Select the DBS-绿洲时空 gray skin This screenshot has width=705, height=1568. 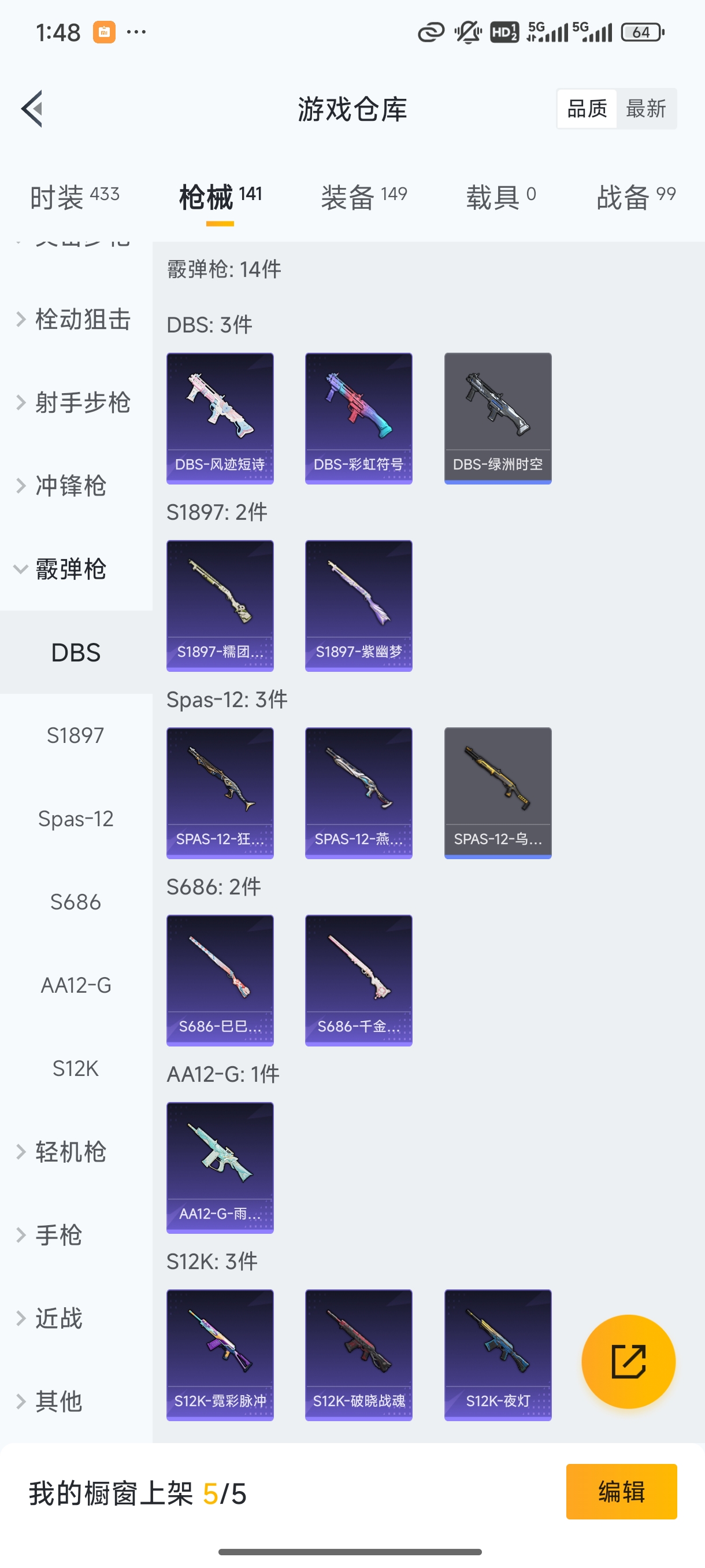point(498,417)
